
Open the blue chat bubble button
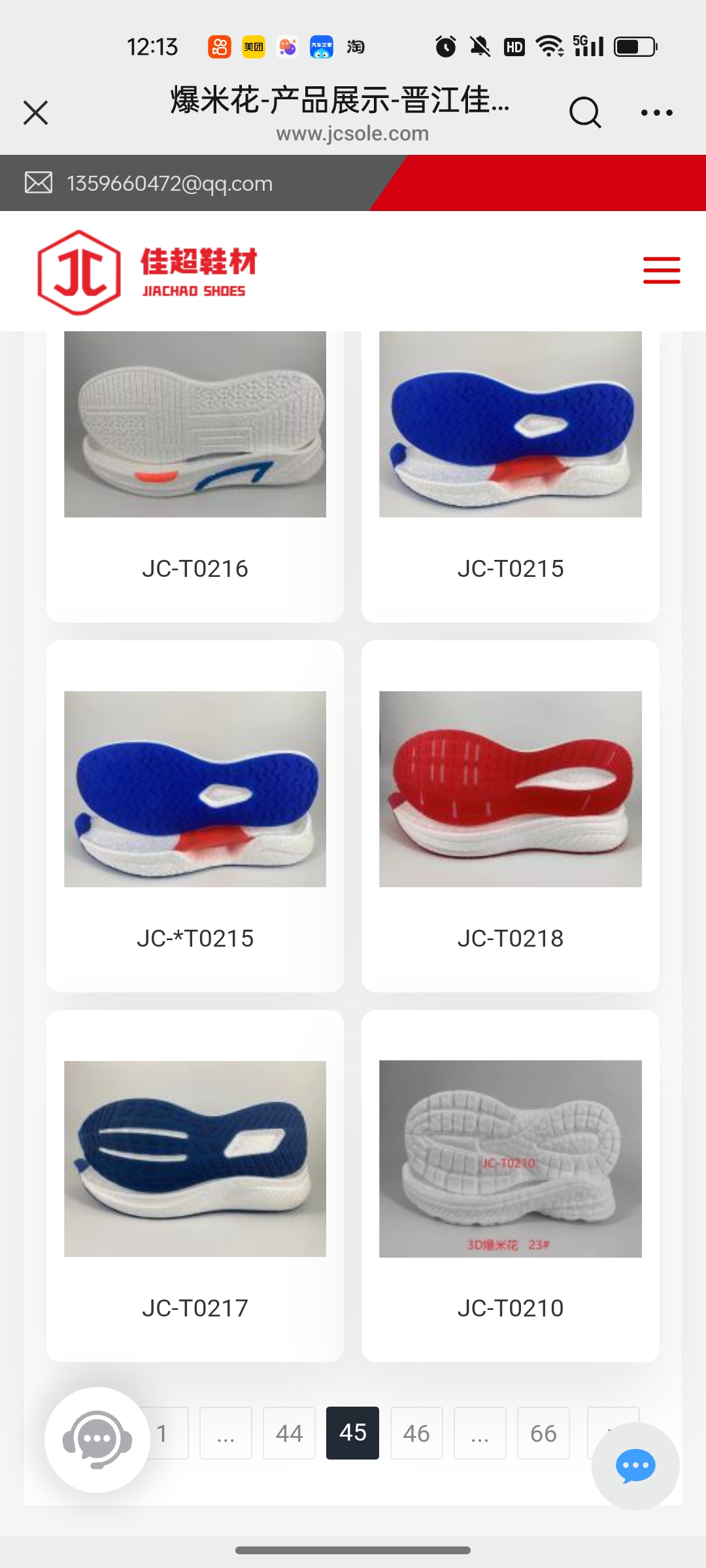tap(635, 1466)
